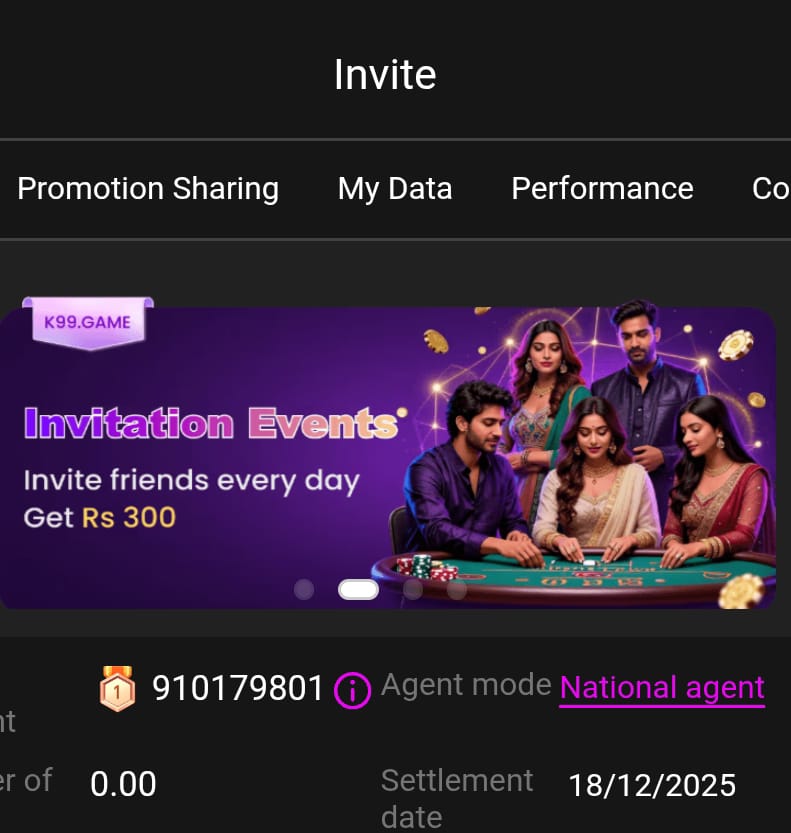
Task: Jump to the first banner slide dot
Action: pos(304,589)
